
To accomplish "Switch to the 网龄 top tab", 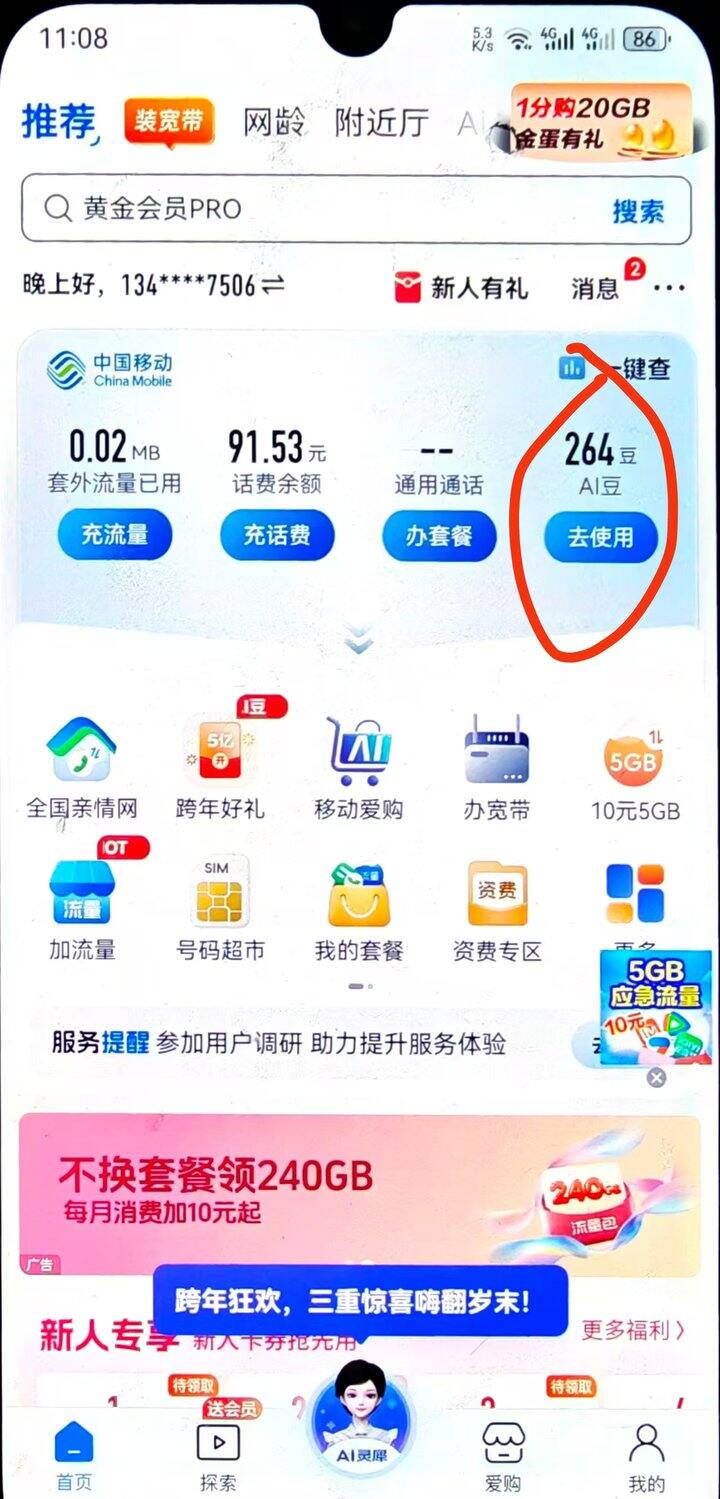I will coord(274,123).
